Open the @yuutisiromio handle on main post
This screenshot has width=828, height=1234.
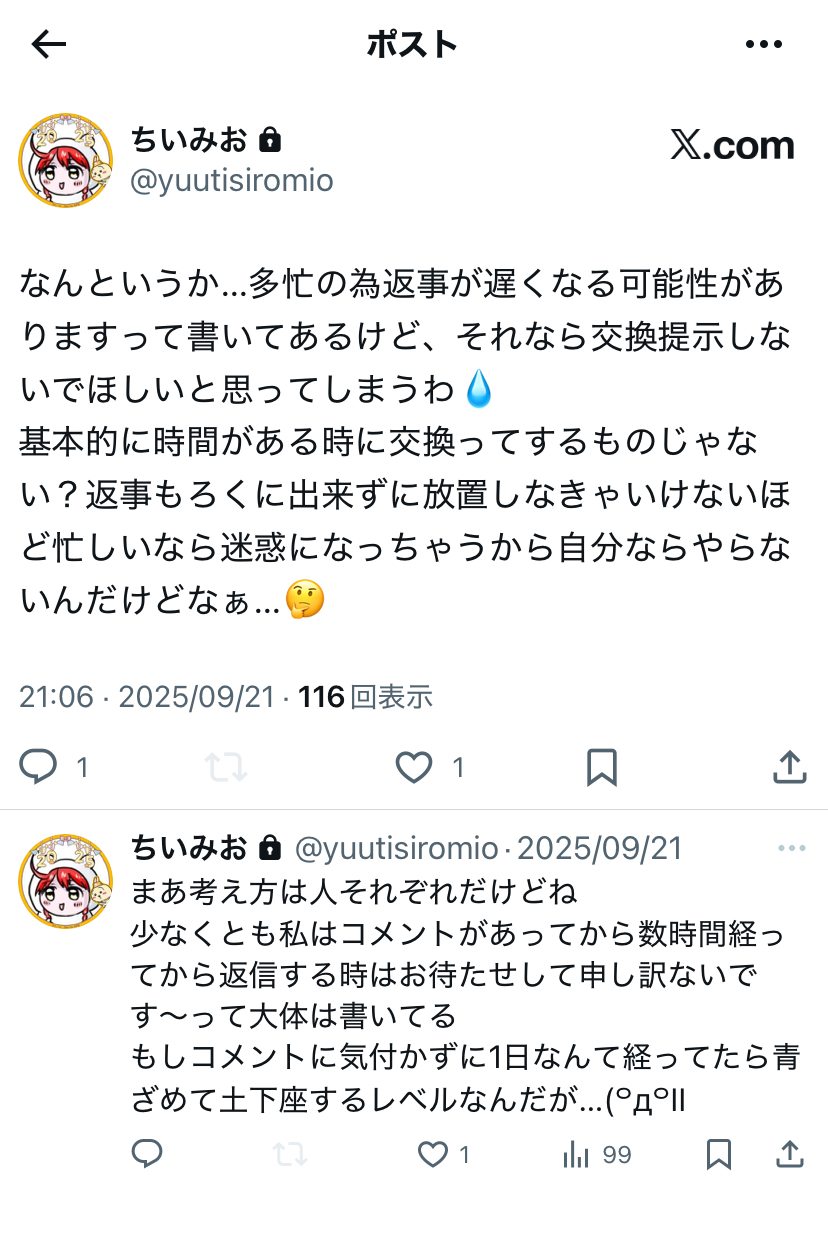click(x=232, y=180)
